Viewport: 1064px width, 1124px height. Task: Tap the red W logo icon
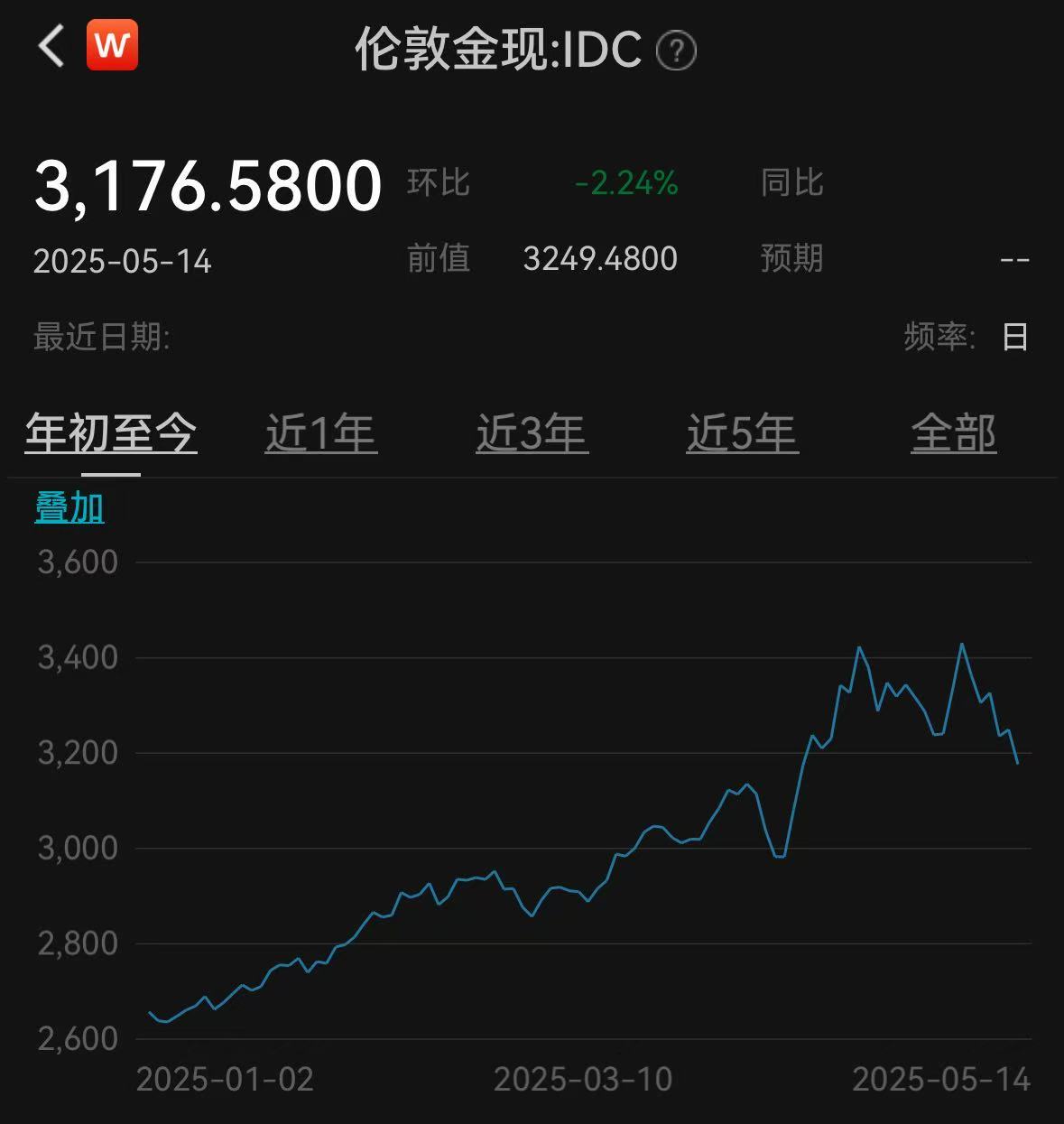(x=112, y=45)
